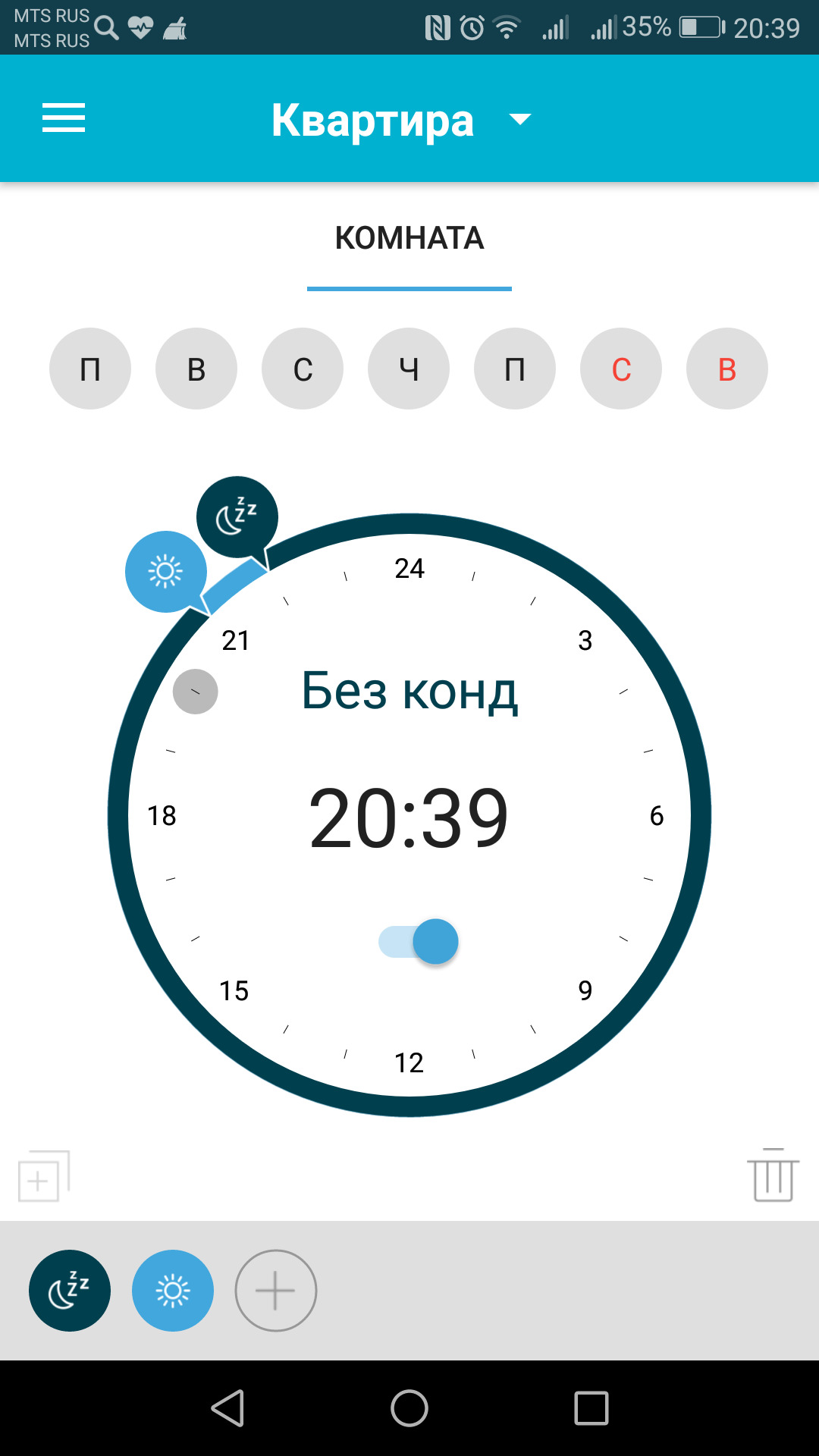This screenshot has height=1456, width=819.
Task: Choose sun mode in bottom bar
Action: click(x=173, y=1291)
